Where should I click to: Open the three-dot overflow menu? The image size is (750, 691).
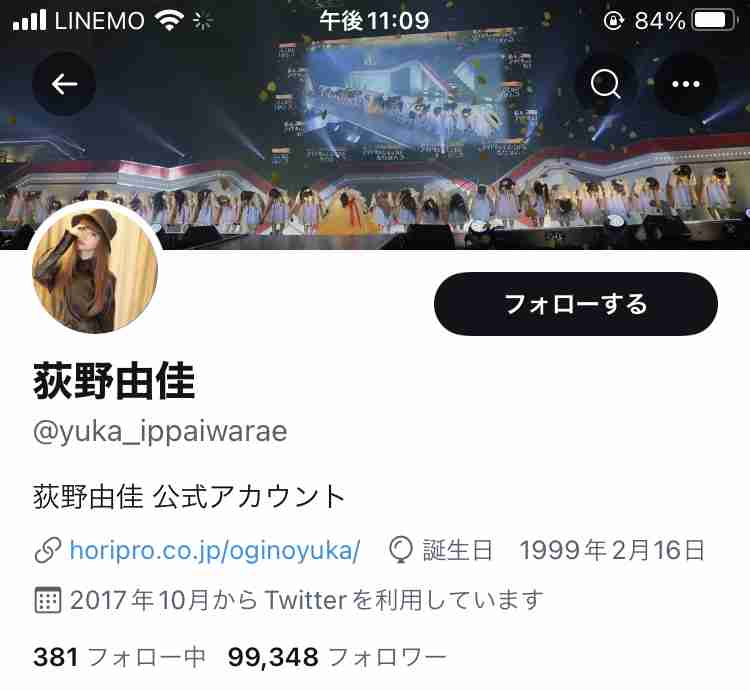tap(686, 84)
